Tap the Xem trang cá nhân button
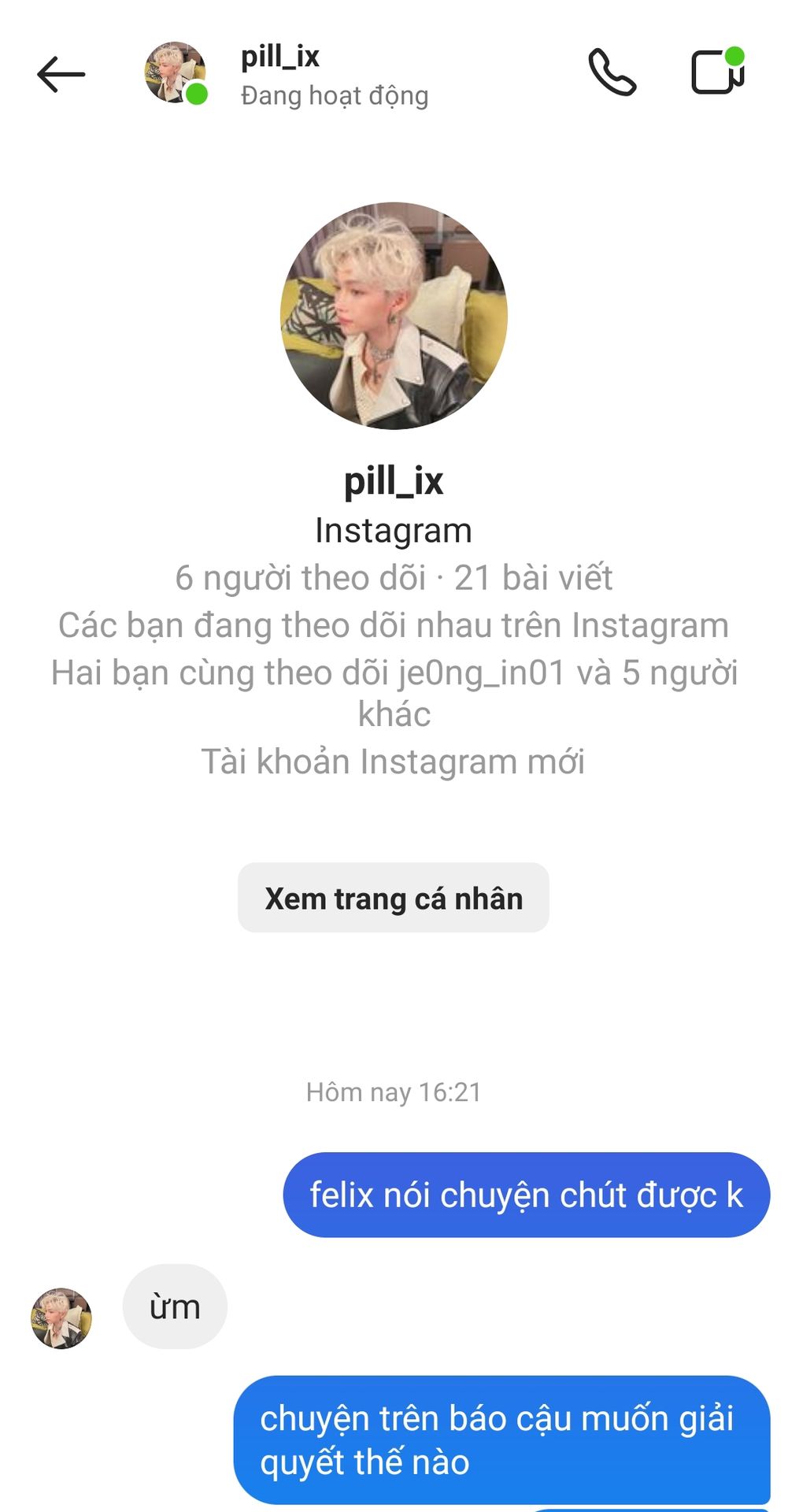The width and height of the screenshot is (788, 1512). click(x=393, y=898)
